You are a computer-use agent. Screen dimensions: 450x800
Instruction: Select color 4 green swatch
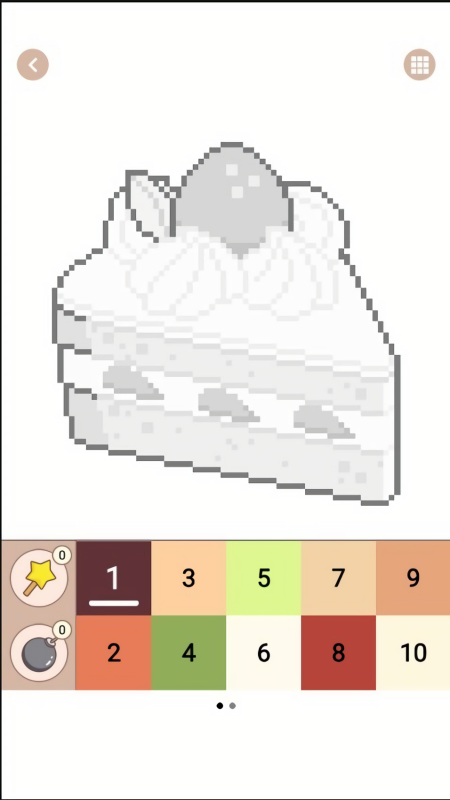coord(188,653)
